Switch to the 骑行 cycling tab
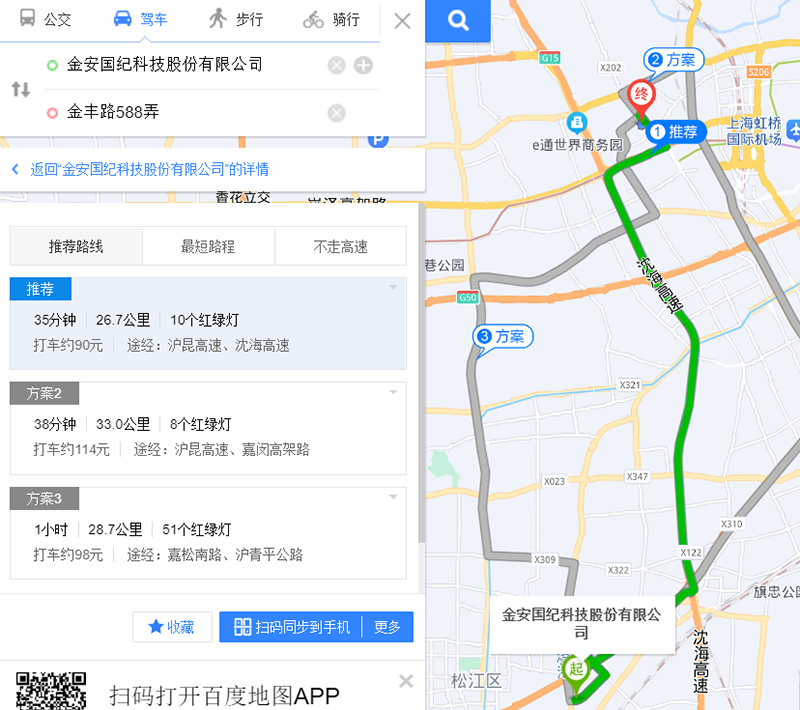The height and width of the screenshot is (710, 800). 331,19
